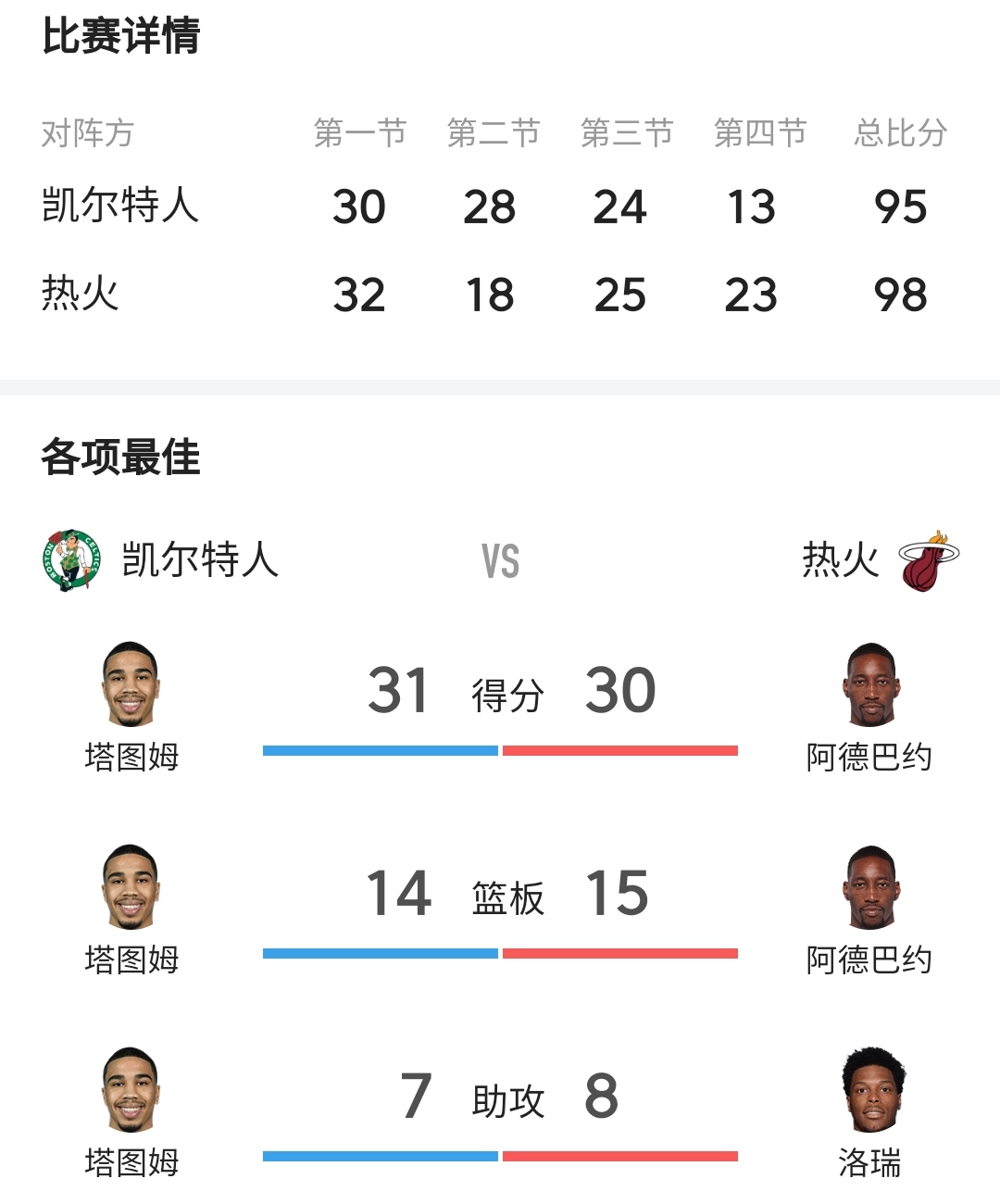View 阿德巴约's profile from the 得分 row
The height and width of the screenshot is (1204, 1000).
(x=870, y=685)
